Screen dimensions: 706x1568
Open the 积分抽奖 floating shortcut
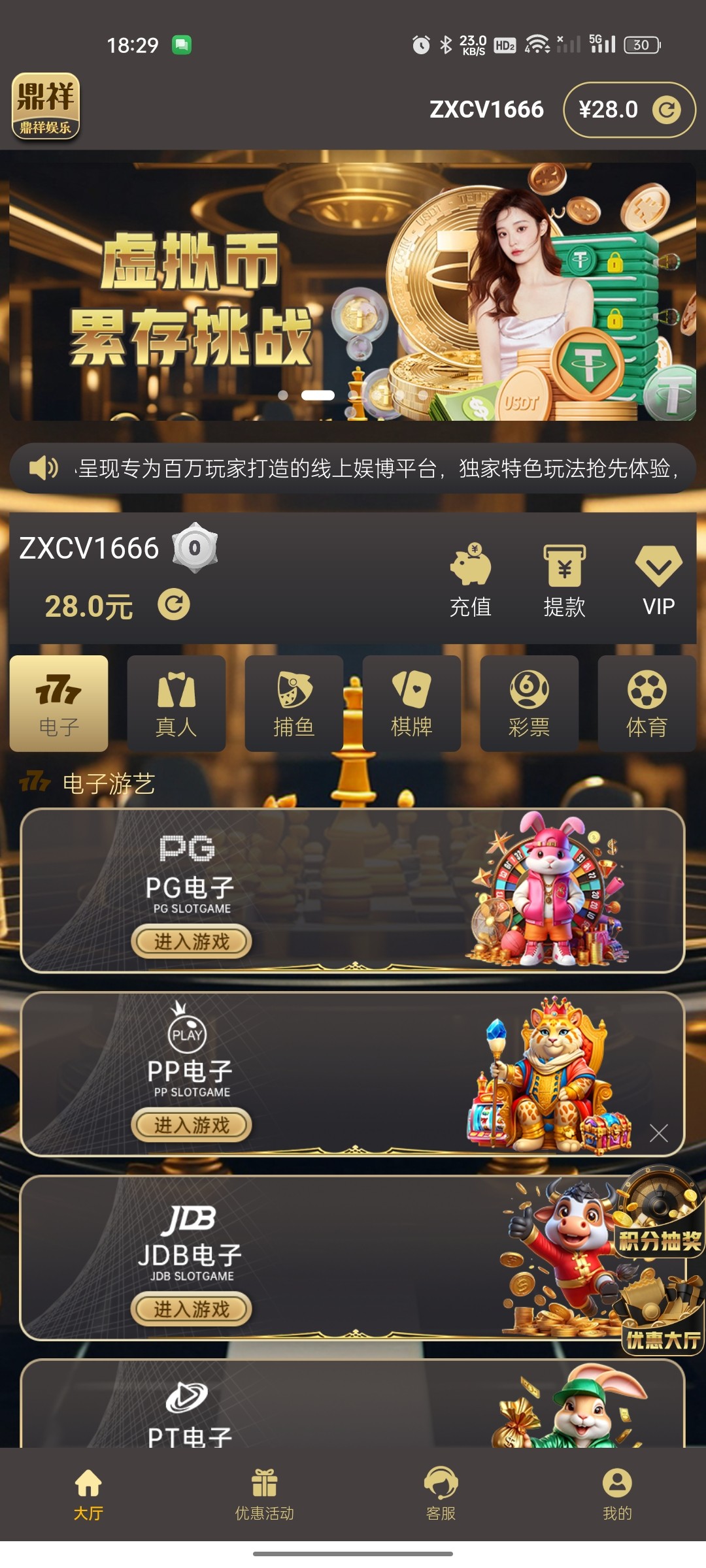(659, 1215)
